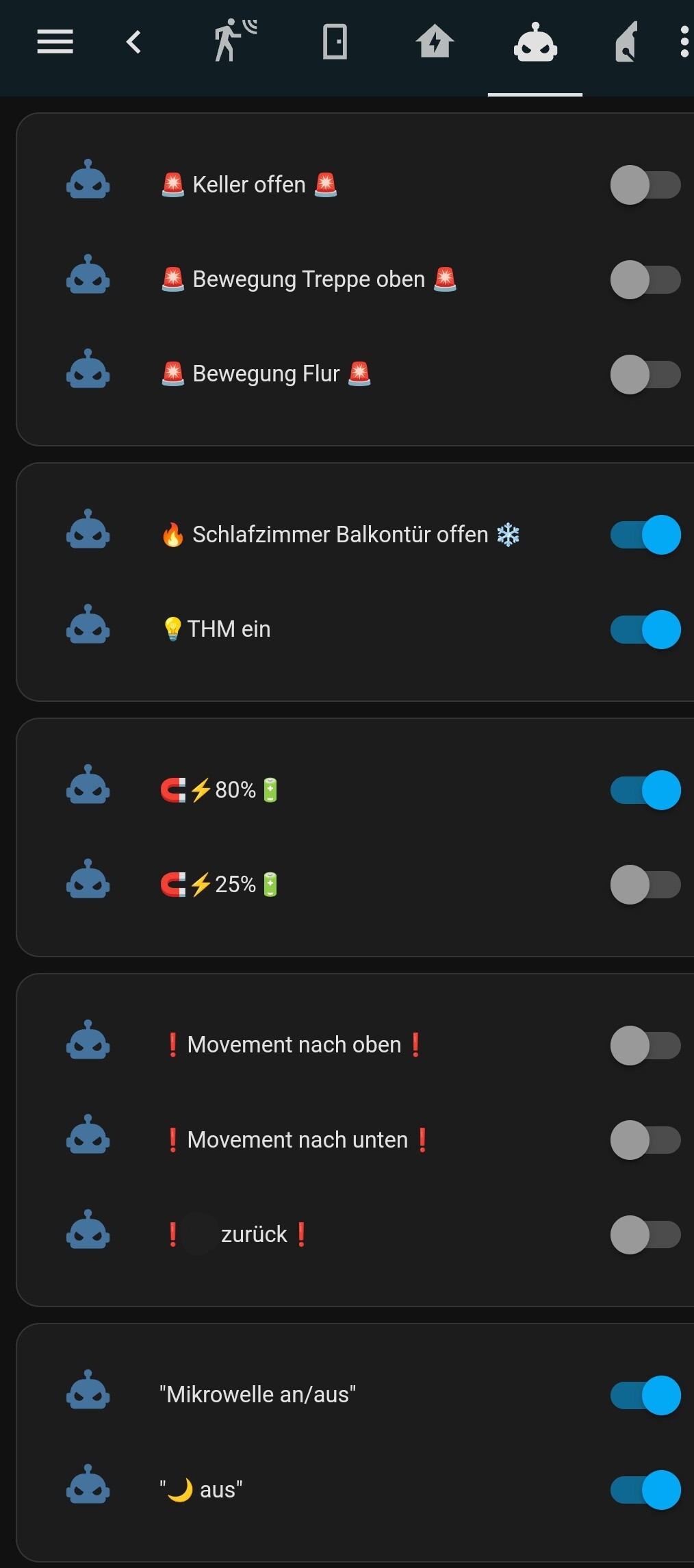Enable the Keller offen automation
Viewport: 694px width, 1568px height.
[x=645, y=185]
